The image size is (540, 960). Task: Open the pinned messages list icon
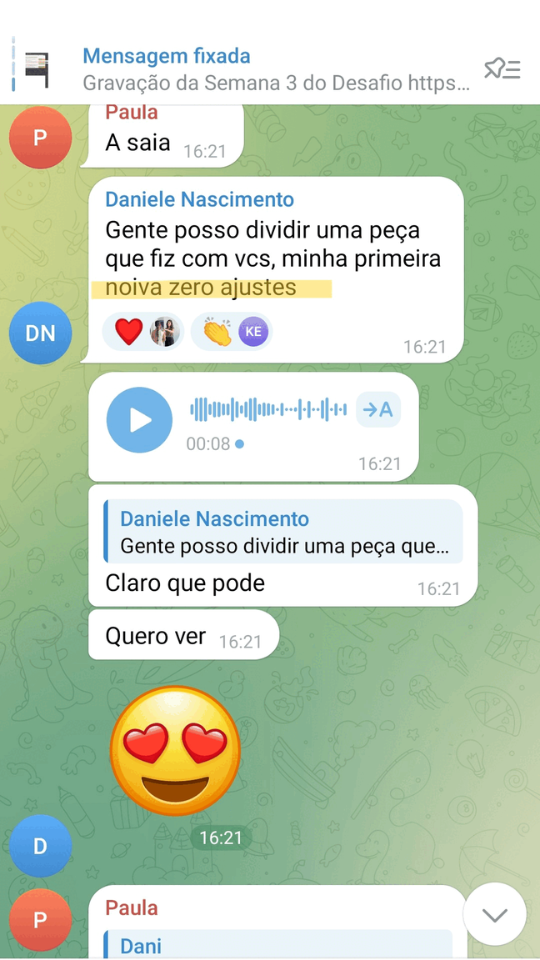tap(502, 69)
